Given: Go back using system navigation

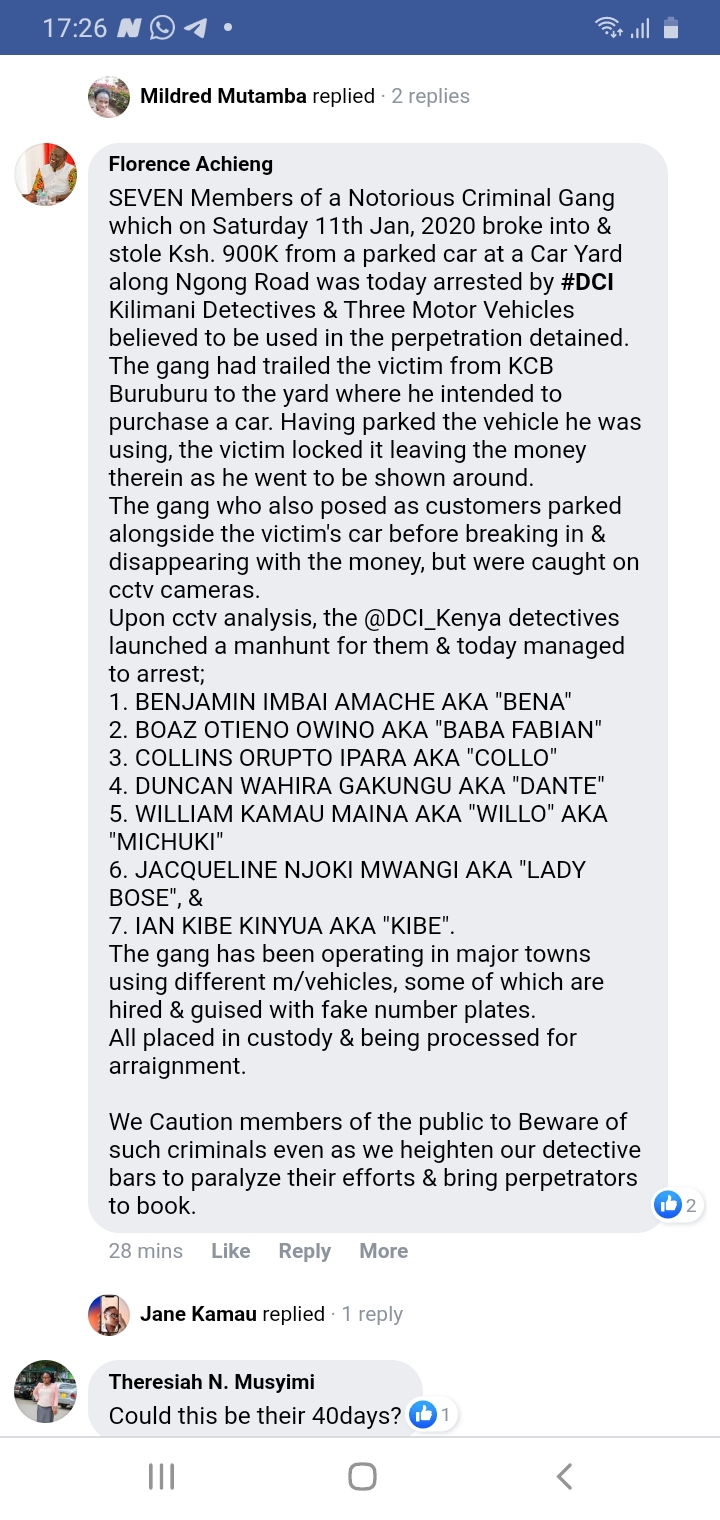Looking at the screenshot, I should [x=564, y=1476].
